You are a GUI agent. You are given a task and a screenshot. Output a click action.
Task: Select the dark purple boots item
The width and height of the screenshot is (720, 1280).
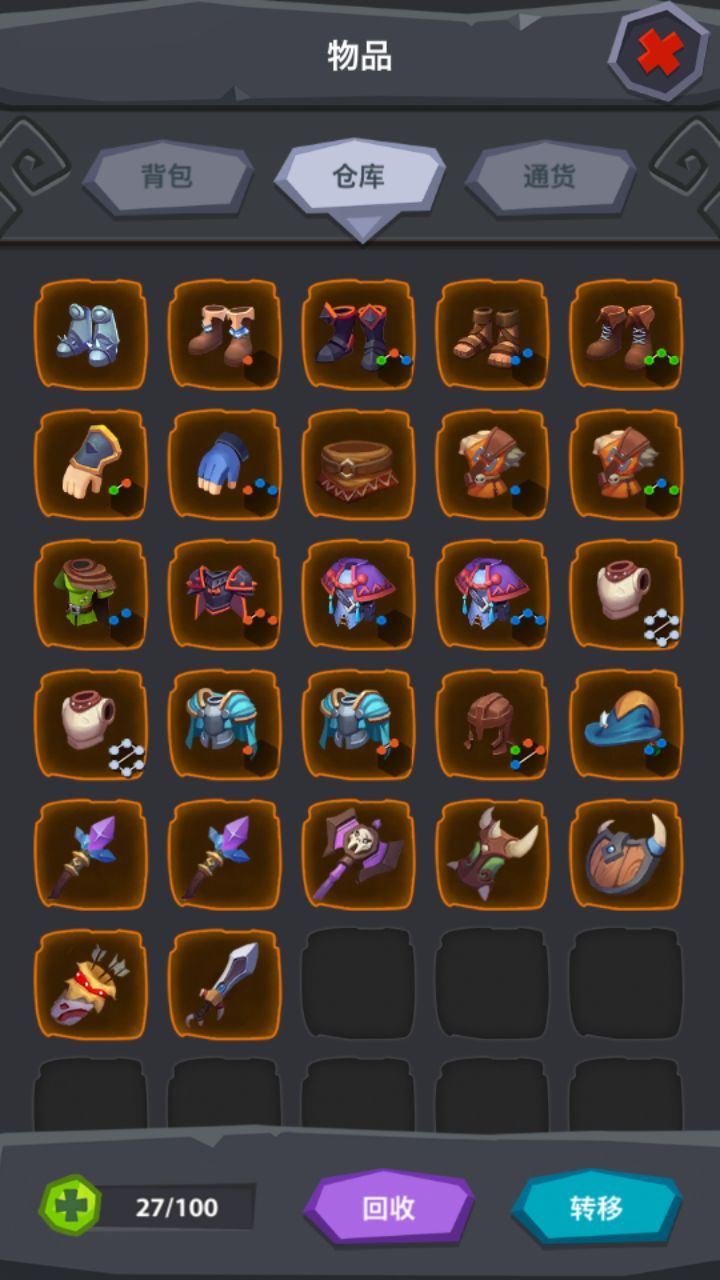(358, 334)
